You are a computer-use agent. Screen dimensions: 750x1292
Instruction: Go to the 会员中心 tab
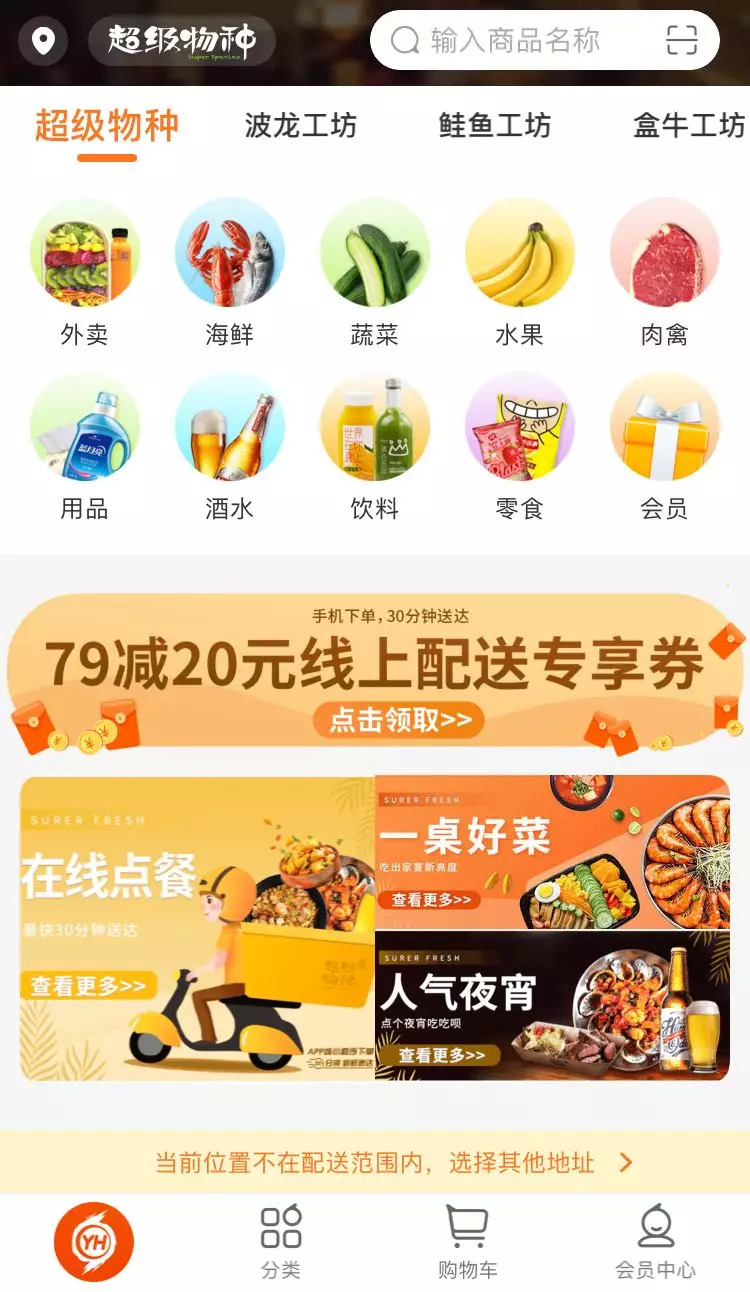[655, 1242]
